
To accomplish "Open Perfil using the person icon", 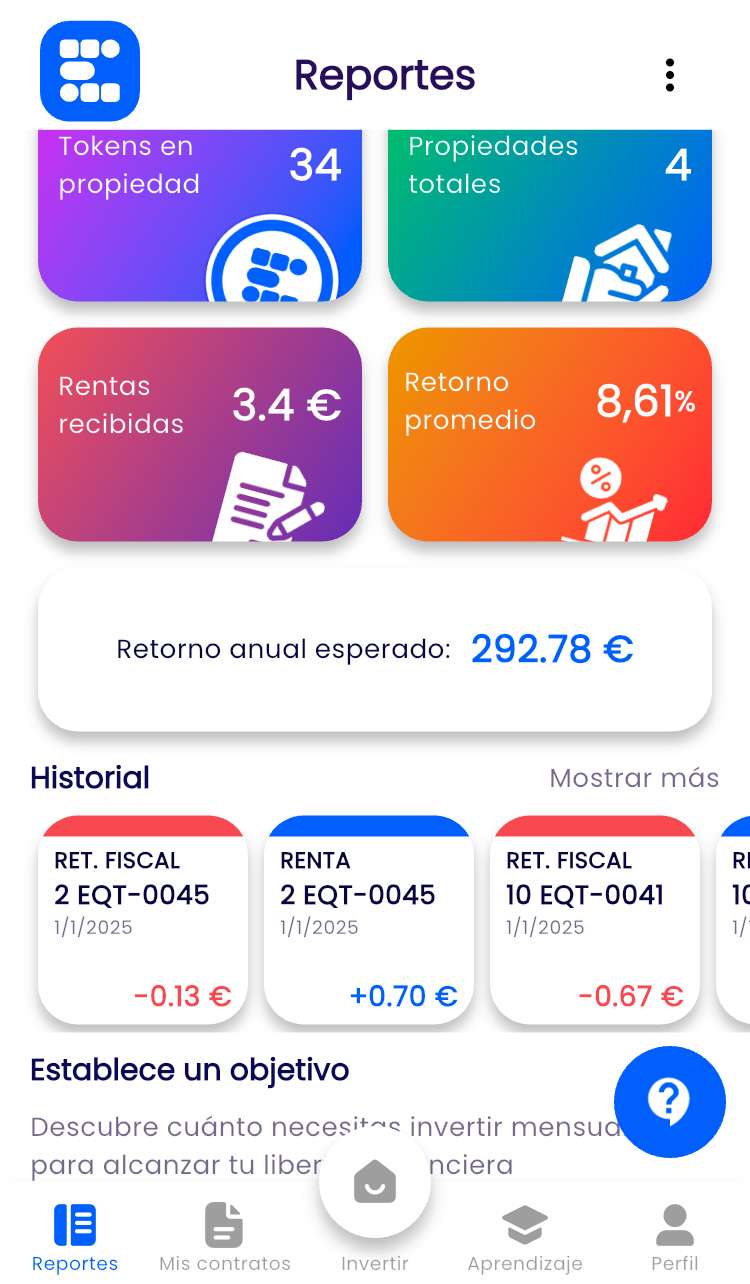I will click(x=675, y=1222).
